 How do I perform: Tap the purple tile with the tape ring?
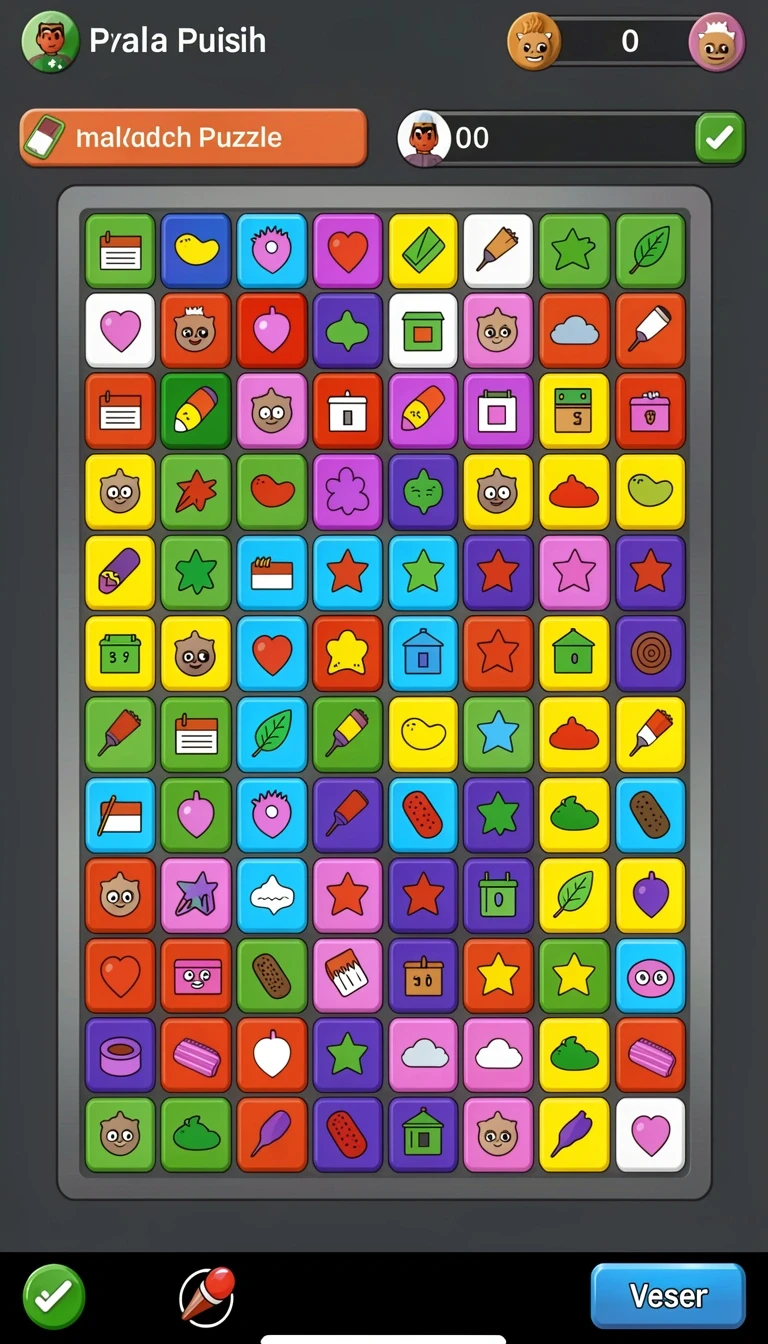pyautogui.click(x=120, y=1056)
